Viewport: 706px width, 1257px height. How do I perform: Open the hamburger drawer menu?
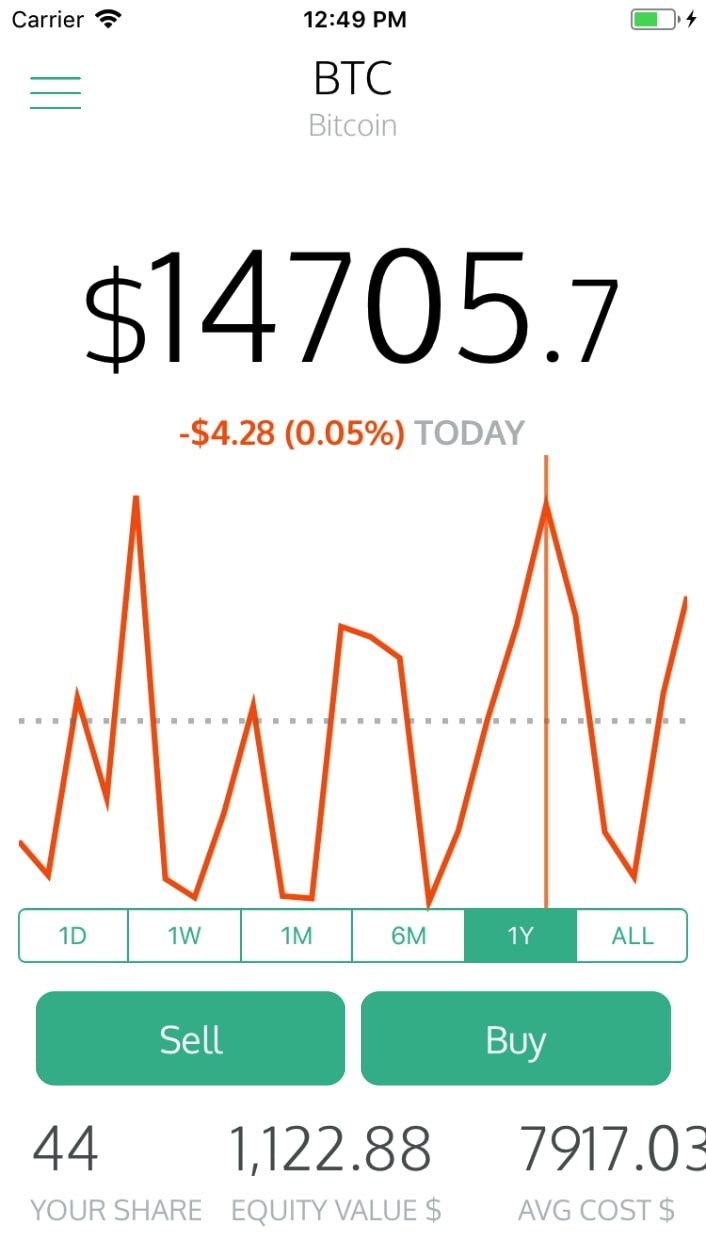pyautogui.click(x=56, y=92)
